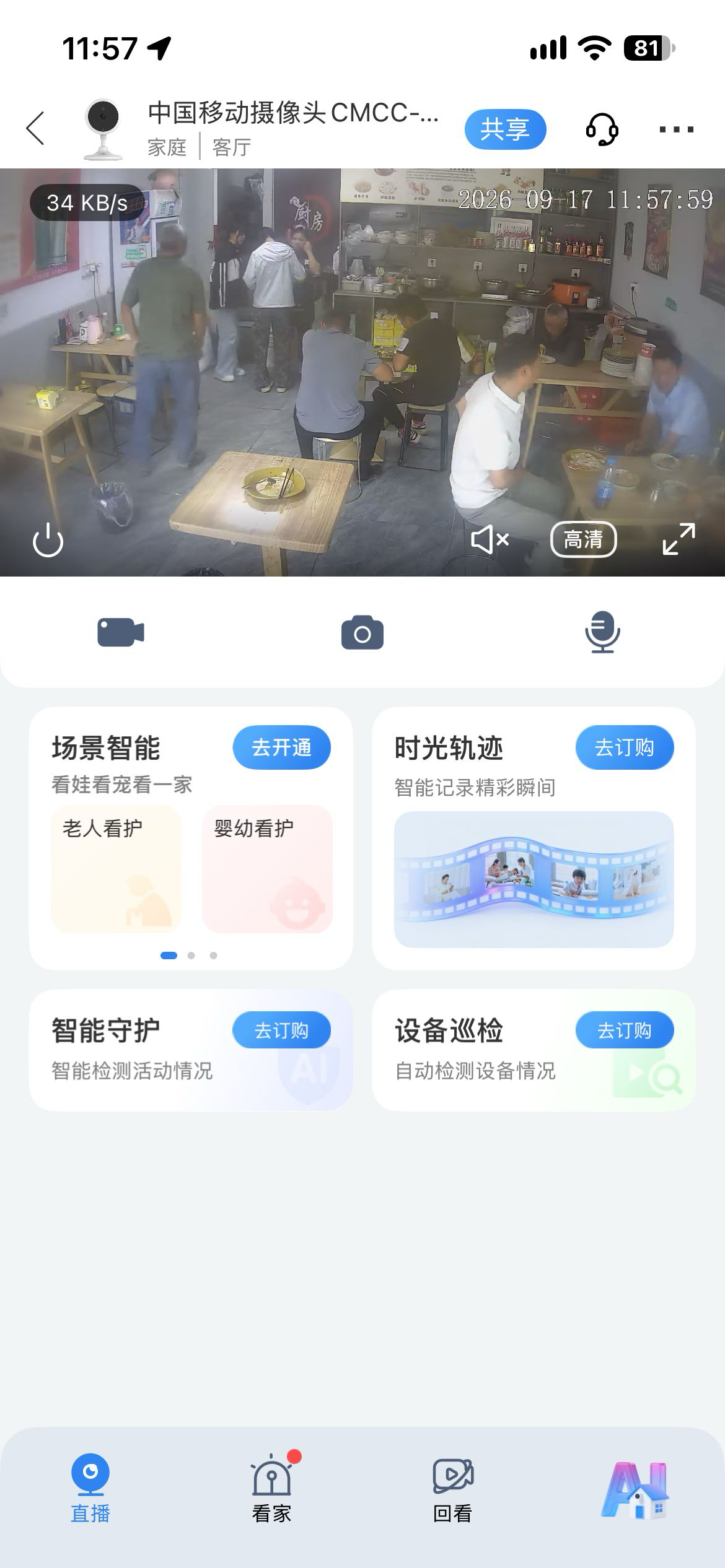Open the AI home tab
Viewport: 725px width, 1568px height.
[635, 1490]
